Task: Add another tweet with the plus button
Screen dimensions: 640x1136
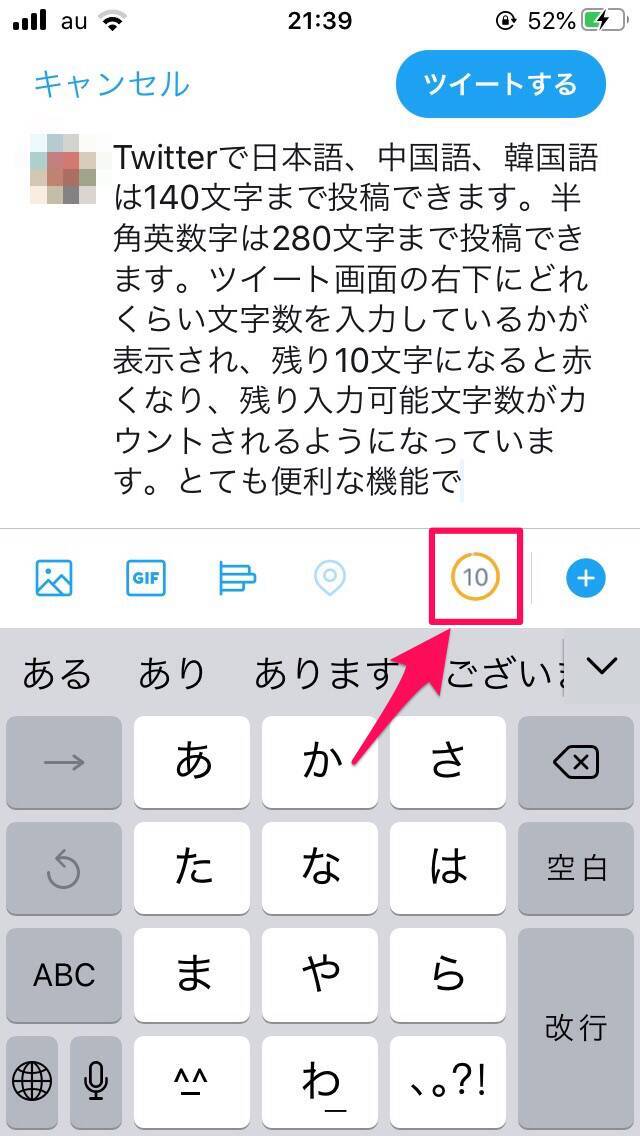Action: (586, 577)
